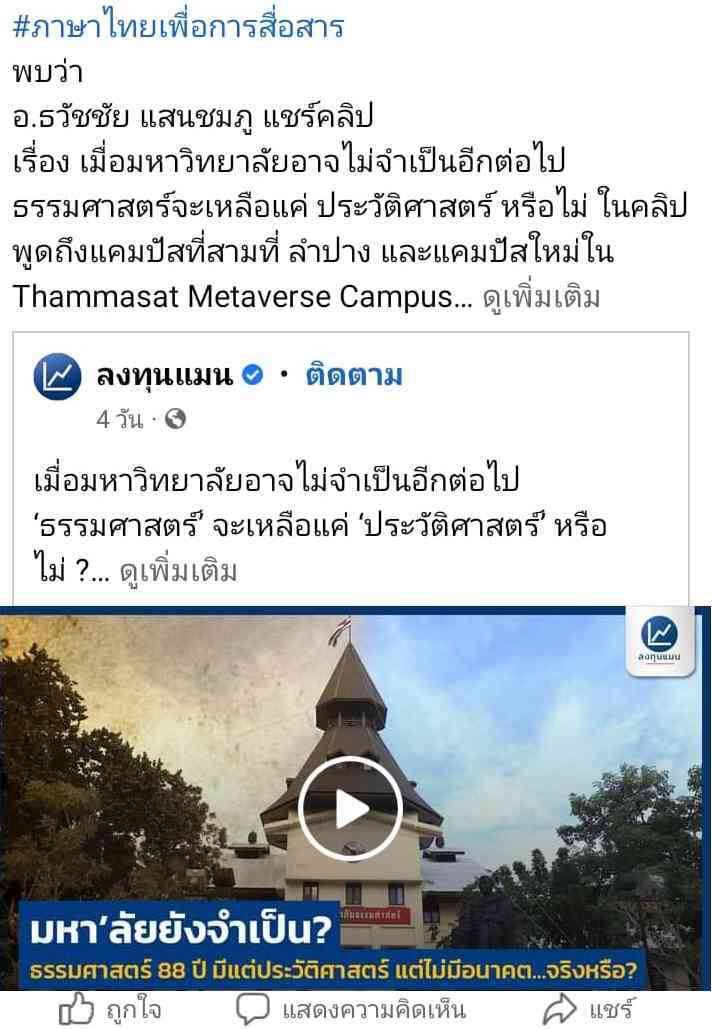Open ลงทุนแมน page profile picture
This screenshot has width=712, height=1029.
click(x=57, y=376)
